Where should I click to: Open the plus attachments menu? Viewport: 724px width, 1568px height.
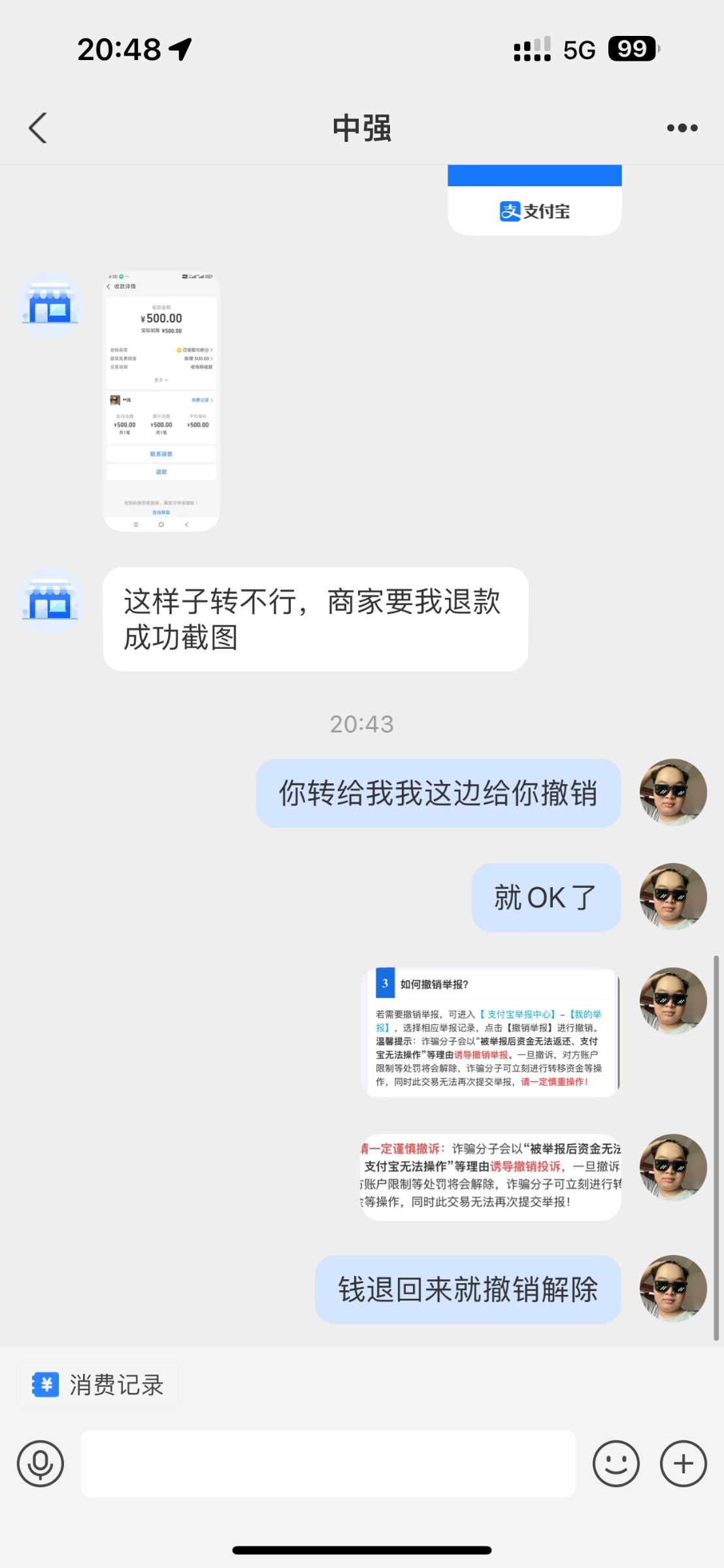[683, 1463]
